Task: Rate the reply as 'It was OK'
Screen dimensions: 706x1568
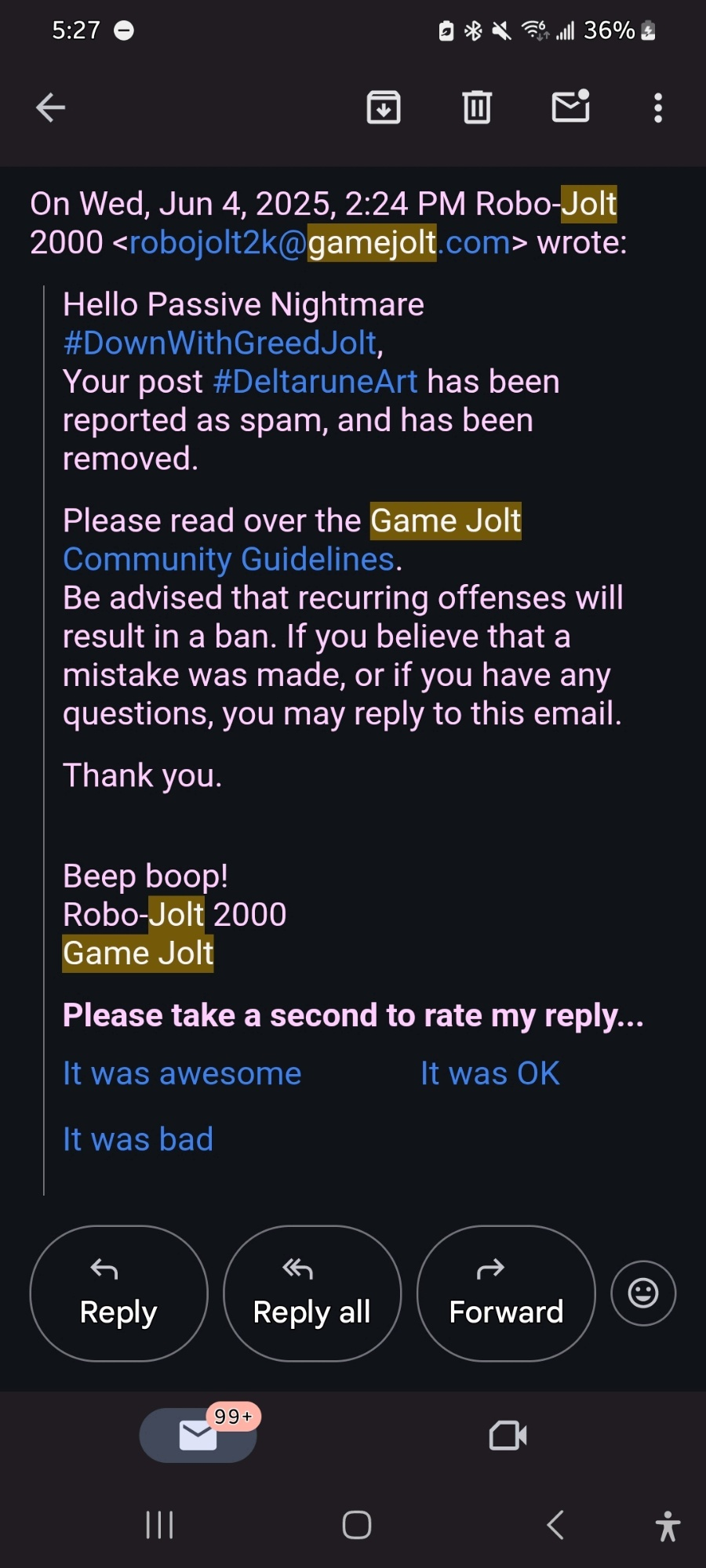Action: [490, 1073]
